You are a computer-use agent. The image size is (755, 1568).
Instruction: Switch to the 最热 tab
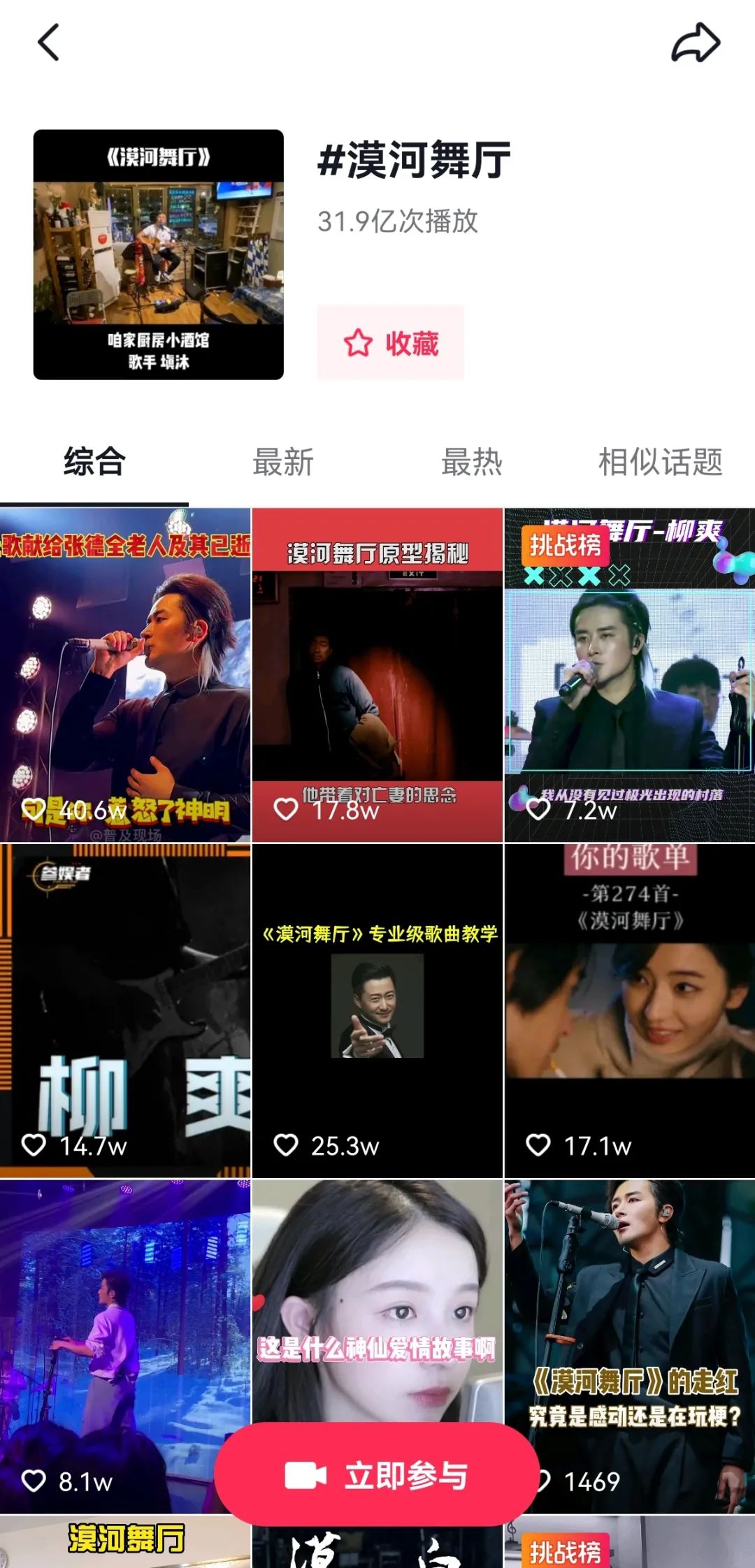point(472,462)
